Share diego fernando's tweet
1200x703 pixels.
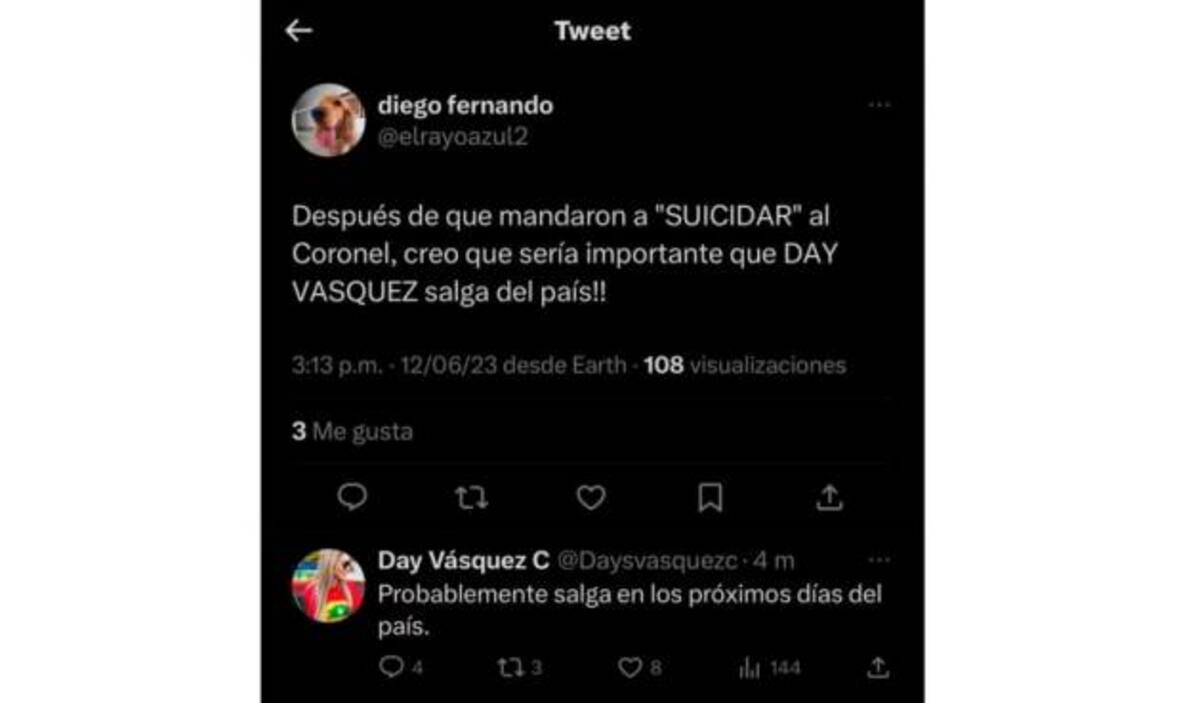pos(830,497)
